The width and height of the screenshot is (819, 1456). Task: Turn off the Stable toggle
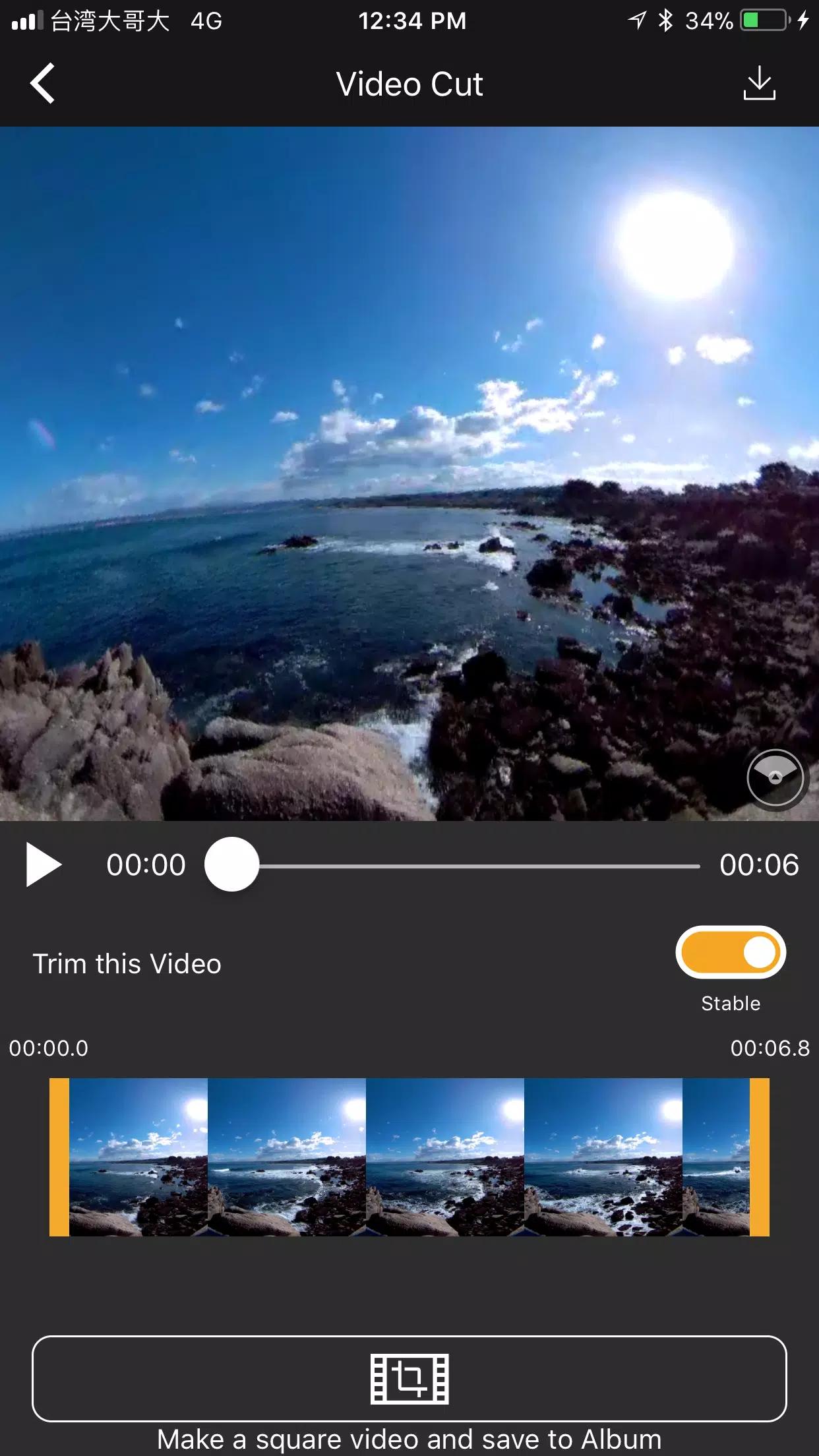coord(731,953)
